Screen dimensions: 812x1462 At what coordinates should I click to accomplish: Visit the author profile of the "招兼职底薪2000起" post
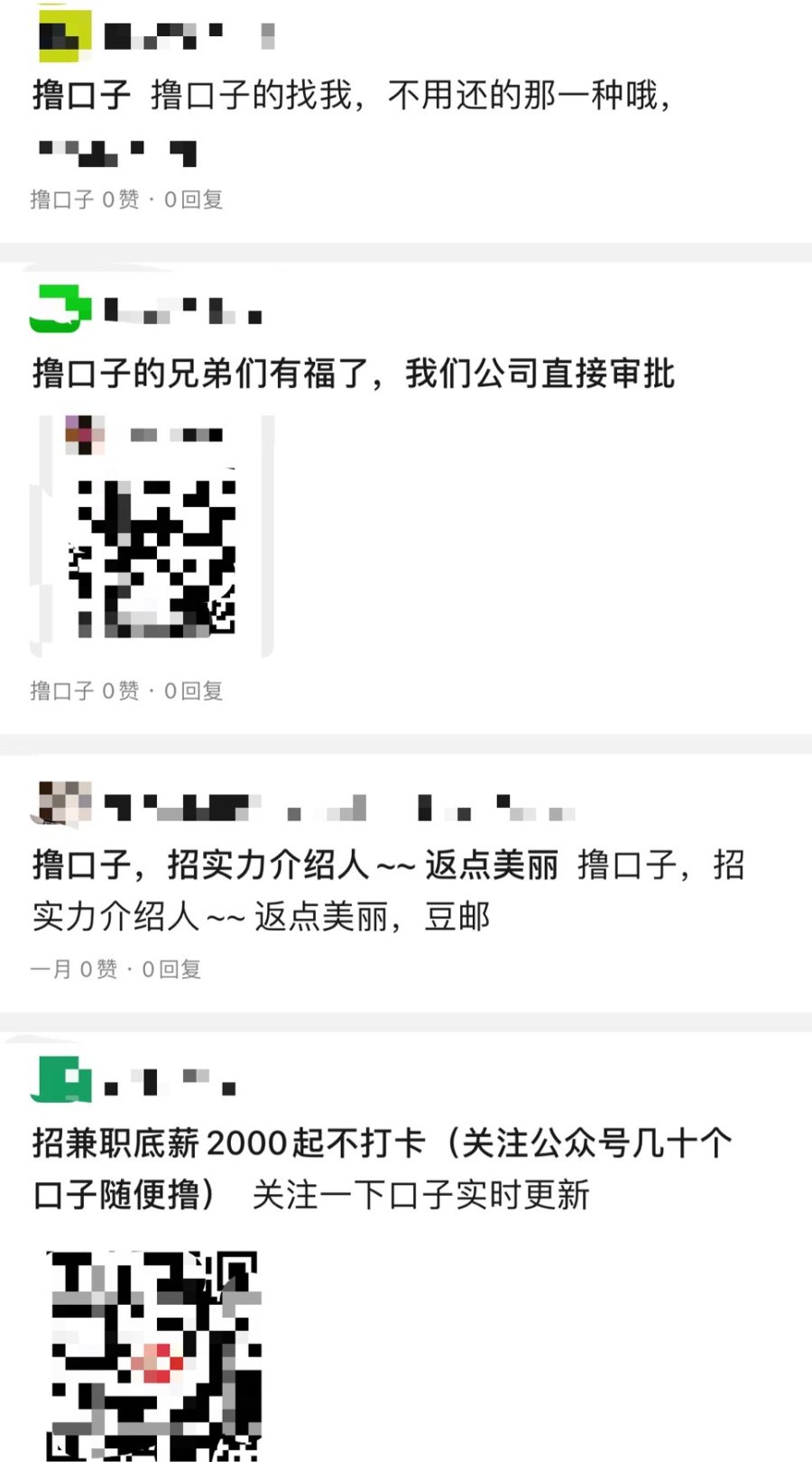point(61,1079)
